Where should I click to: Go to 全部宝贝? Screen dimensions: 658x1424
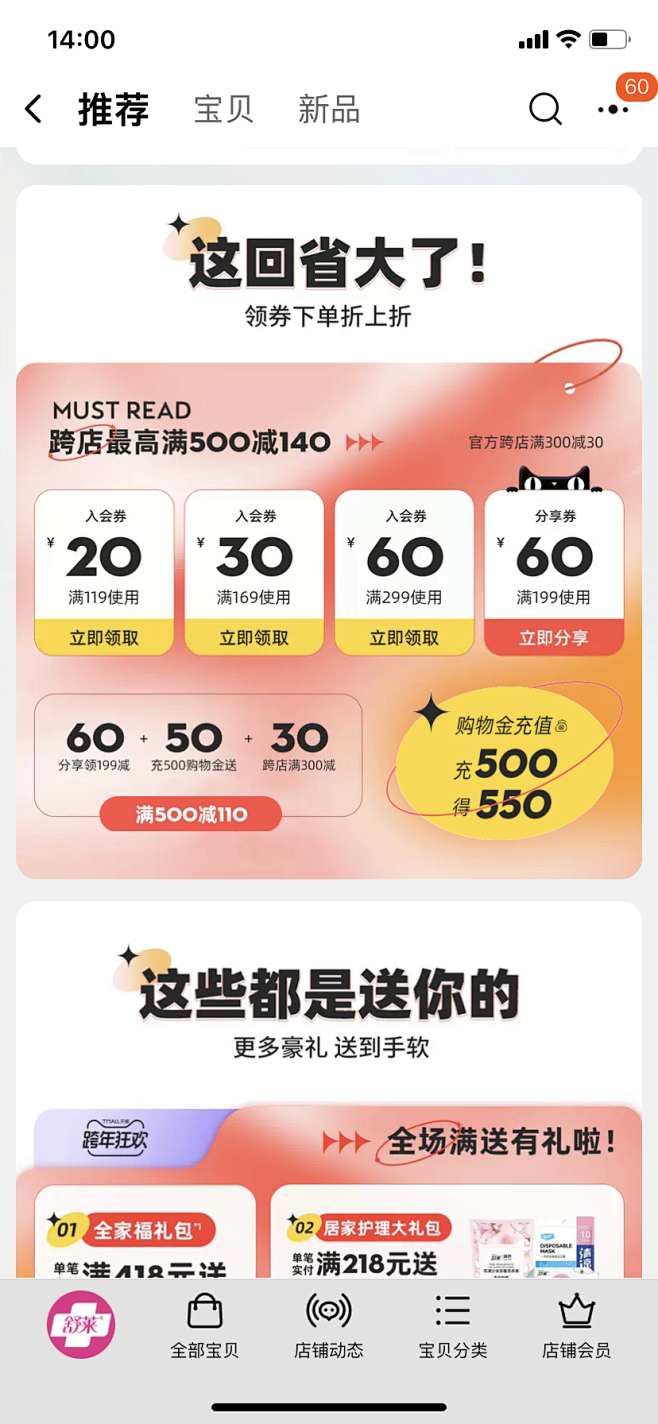tap(205, 1326)
